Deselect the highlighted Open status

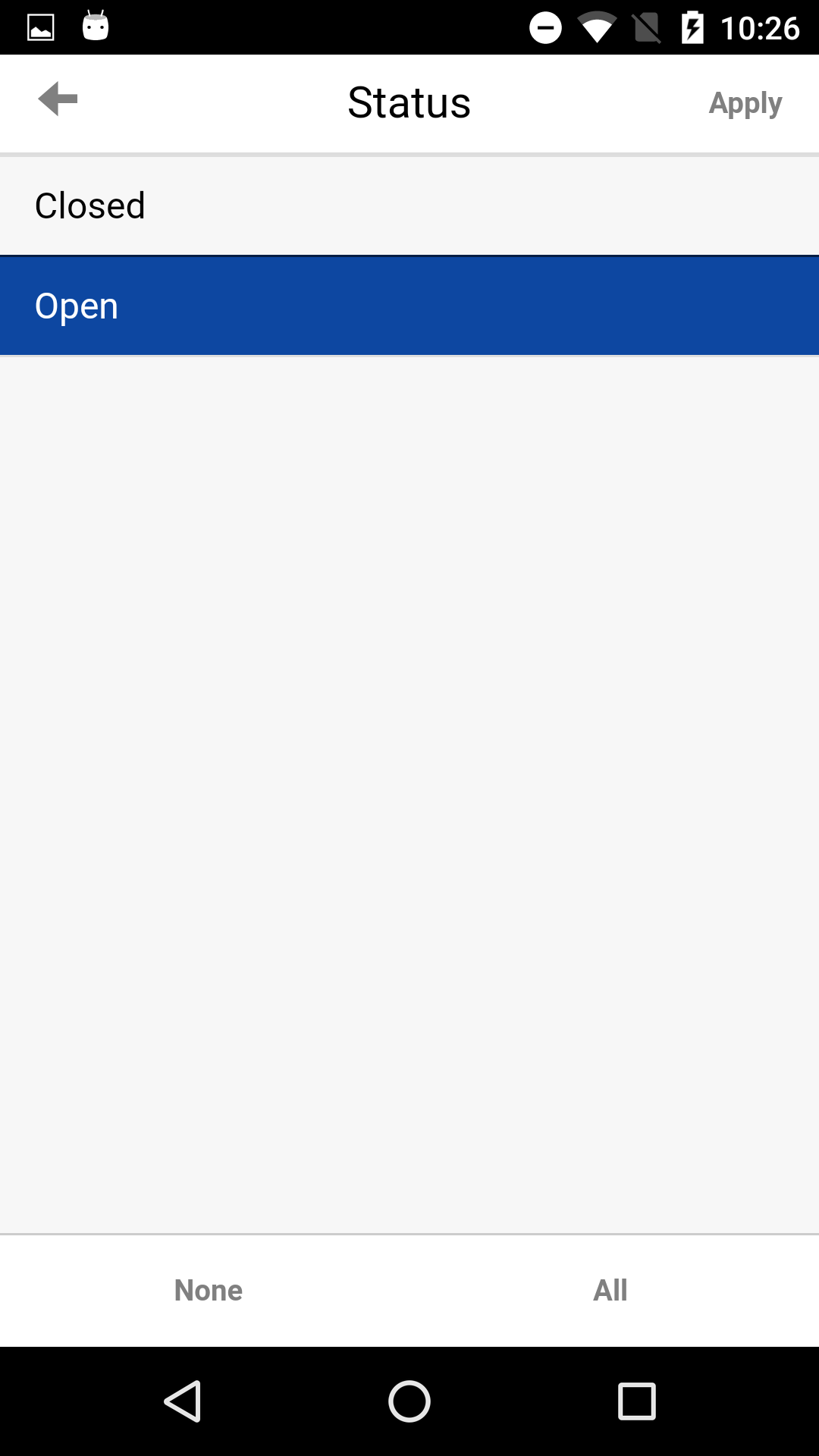[x=409, y=306]
